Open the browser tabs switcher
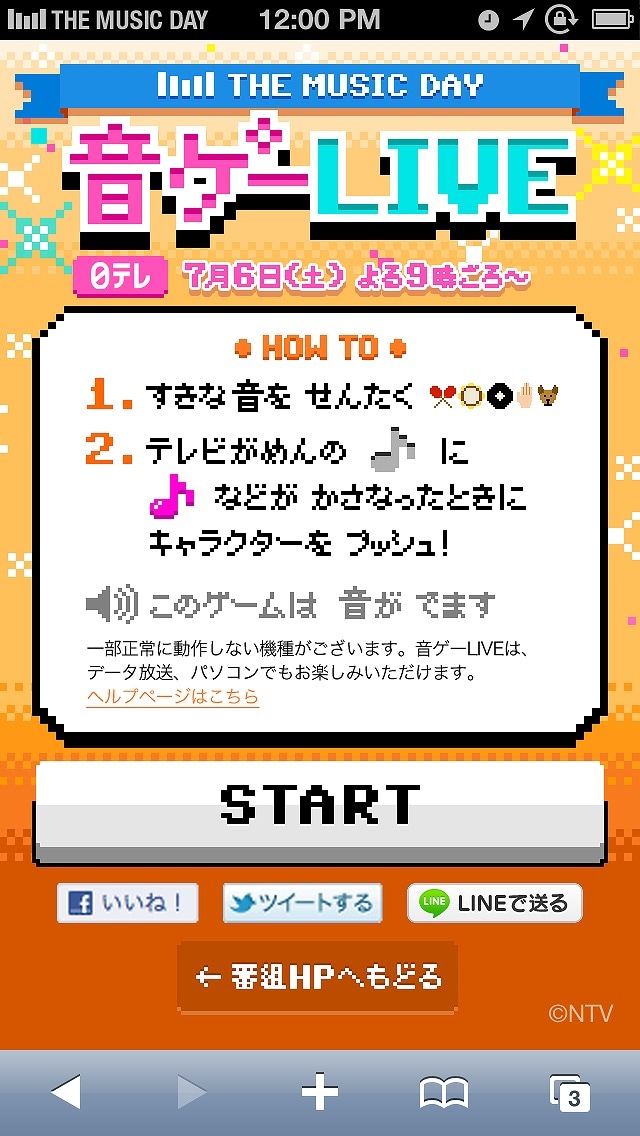The image size is (640, 1136). (570, 1093)
